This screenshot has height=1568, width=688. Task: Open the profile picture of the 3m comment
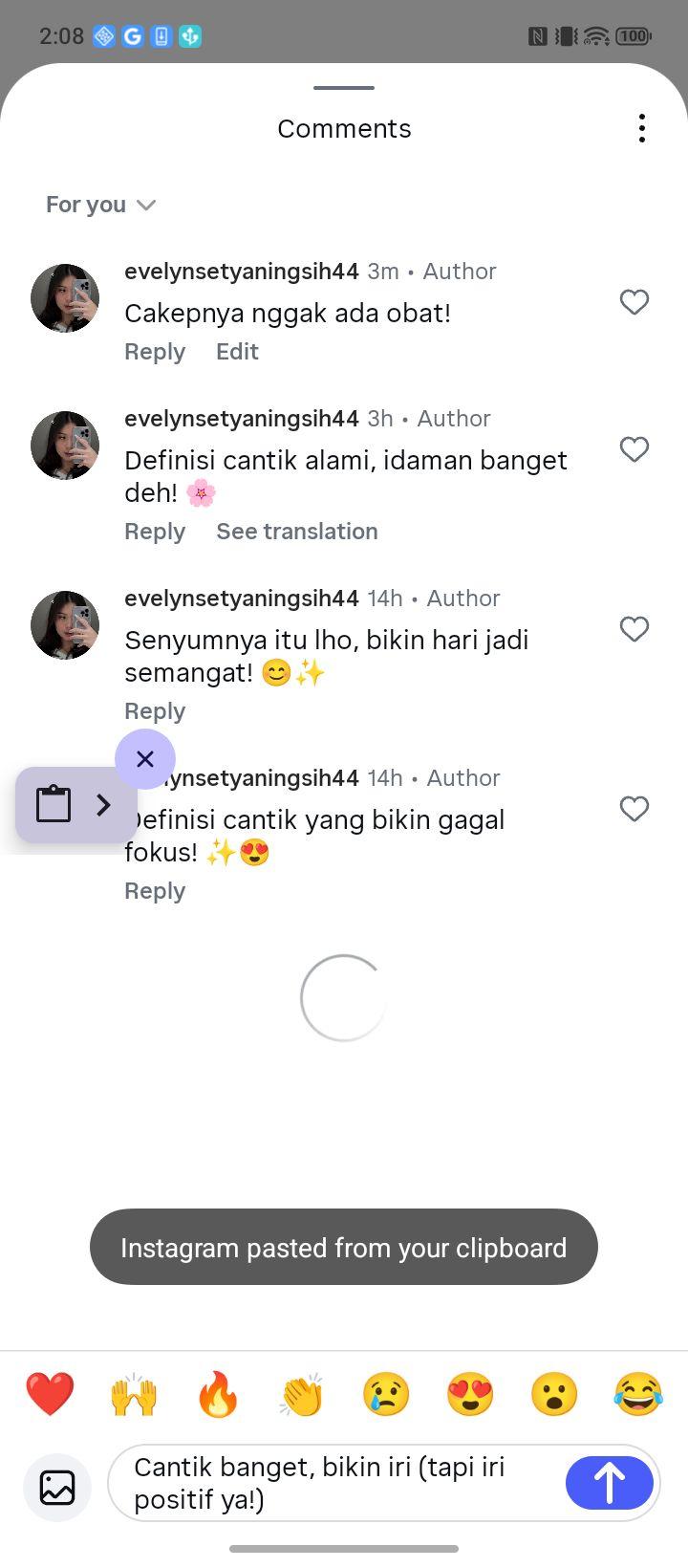pyautogui.click(x=65, y=298)
